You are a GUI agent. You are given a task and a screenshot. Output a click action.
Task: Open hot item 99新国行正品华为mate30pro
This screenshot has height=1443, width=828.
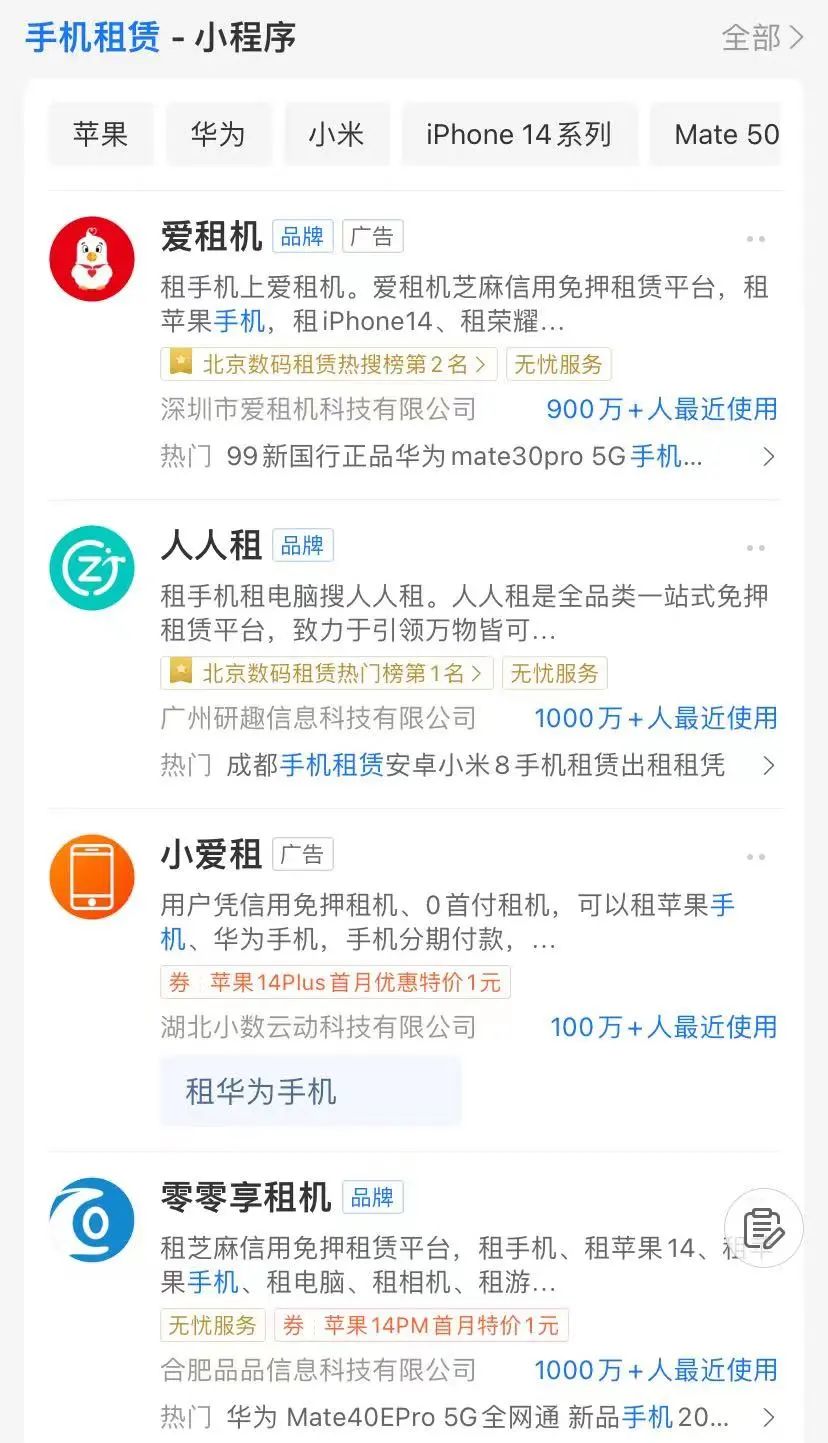pyautogui.click(x=465, y=457)
